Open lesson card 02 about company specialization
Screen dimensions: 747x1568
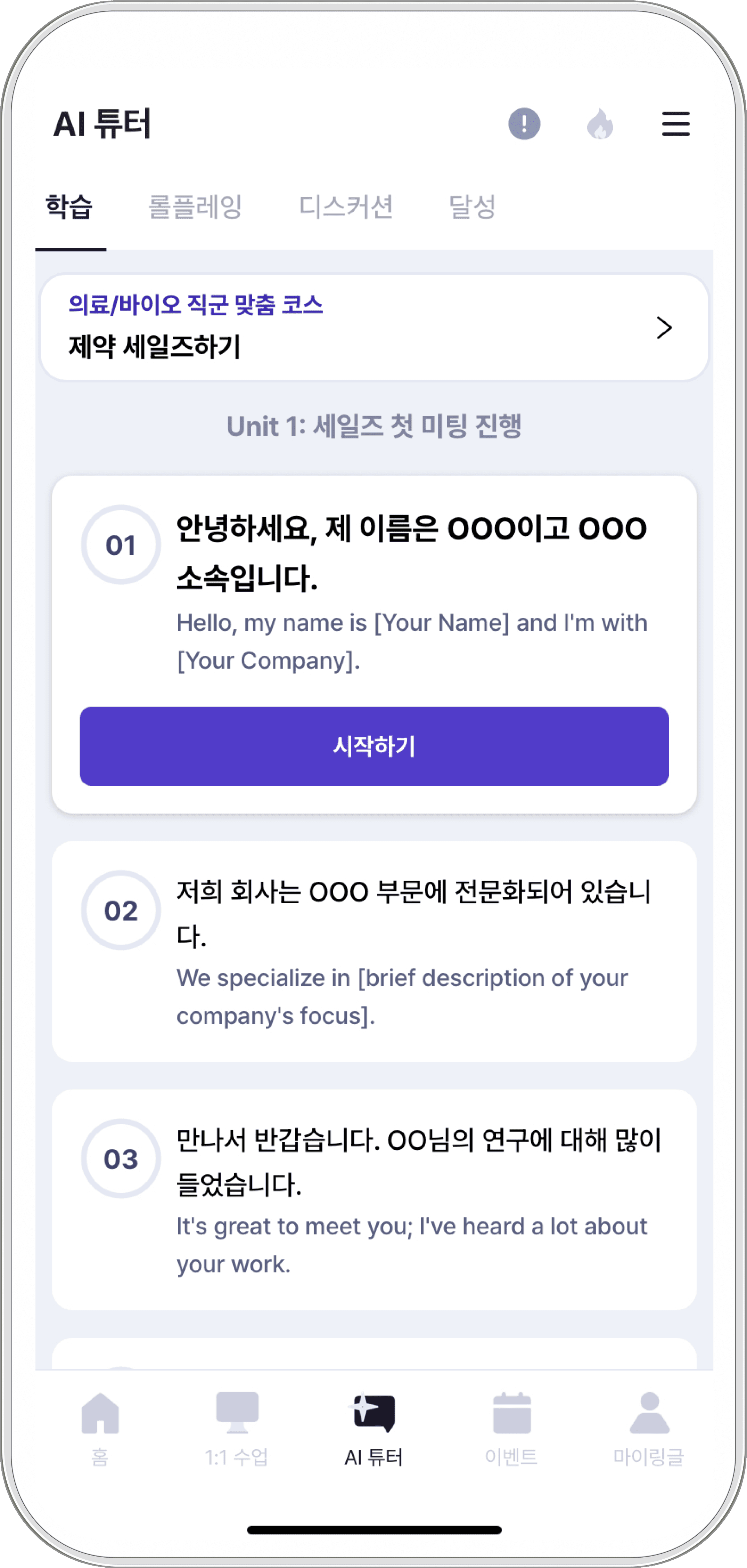click(x=374, y=951)
